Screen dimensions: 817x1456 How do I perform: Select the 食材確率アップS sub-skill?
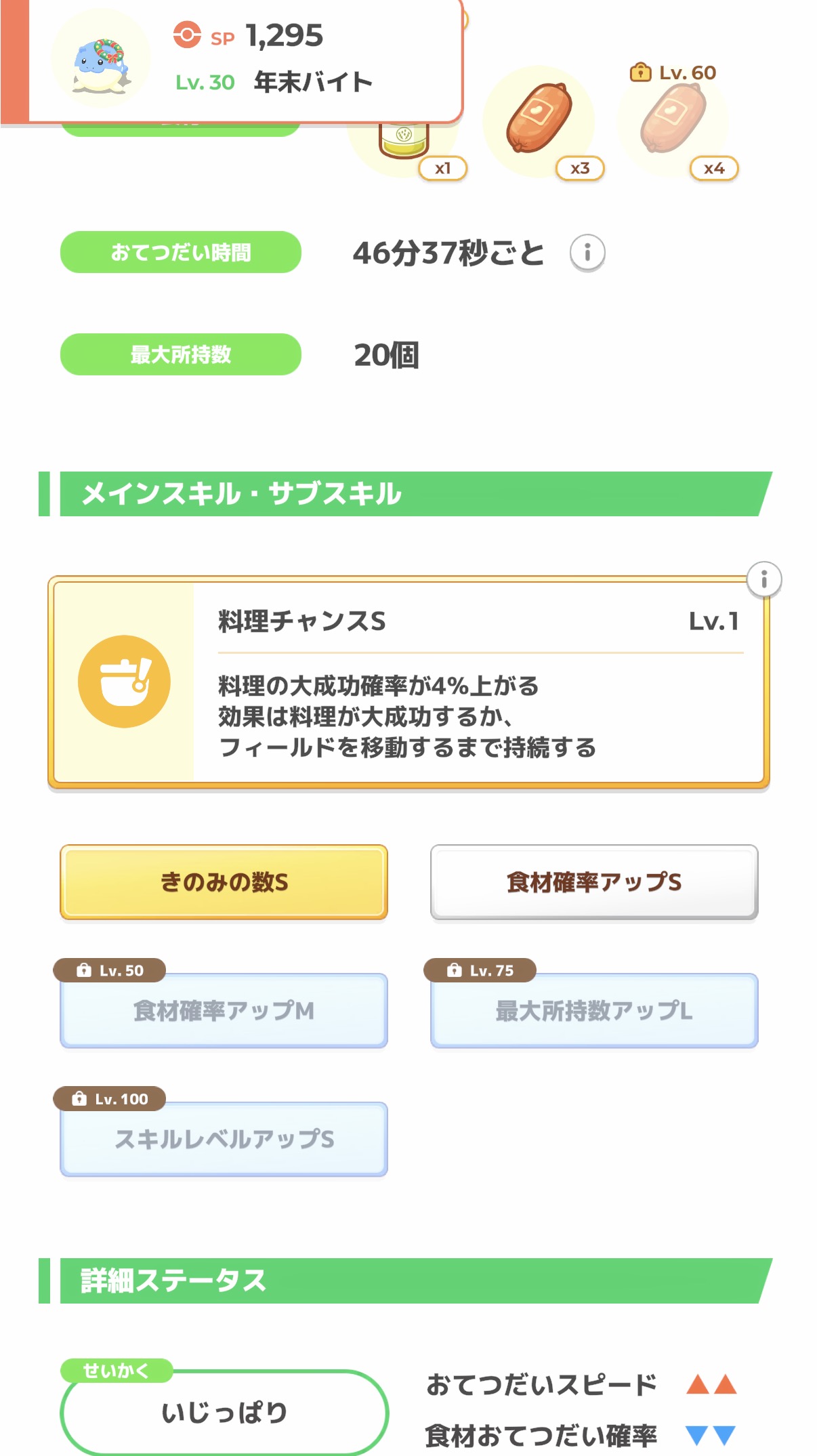[594, 882]
